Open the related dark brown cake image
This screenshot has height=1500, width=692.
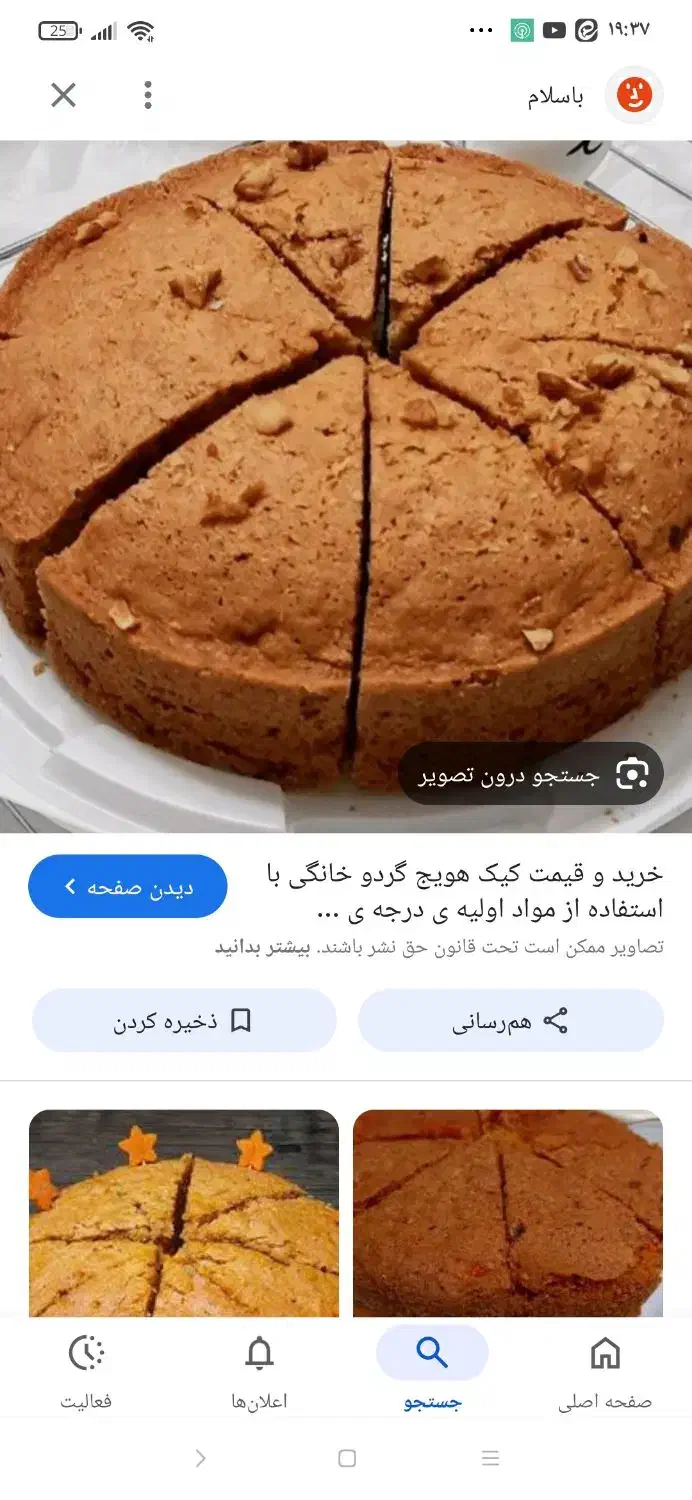pos(508,1213)
